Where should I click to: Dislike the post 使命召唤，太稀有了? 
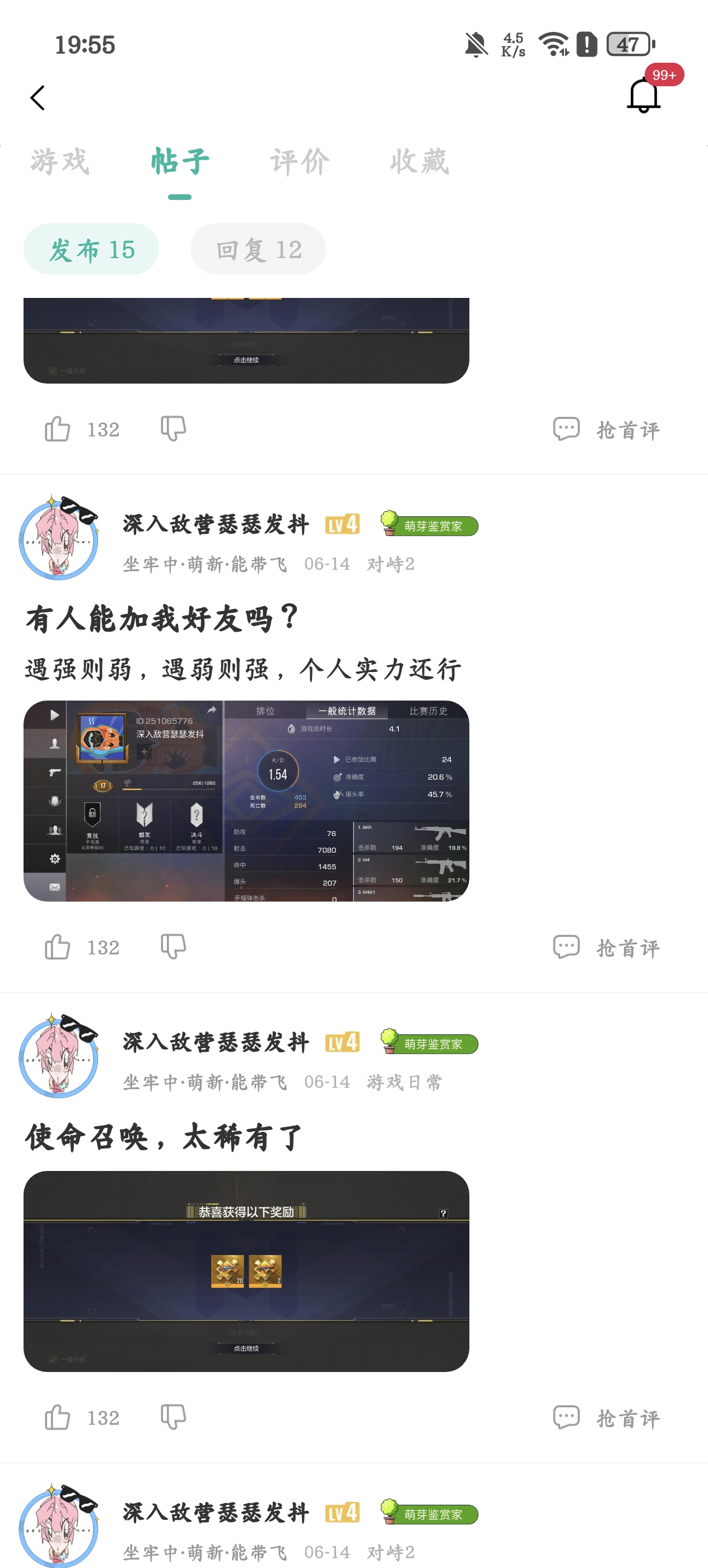tap(174, 1417)
